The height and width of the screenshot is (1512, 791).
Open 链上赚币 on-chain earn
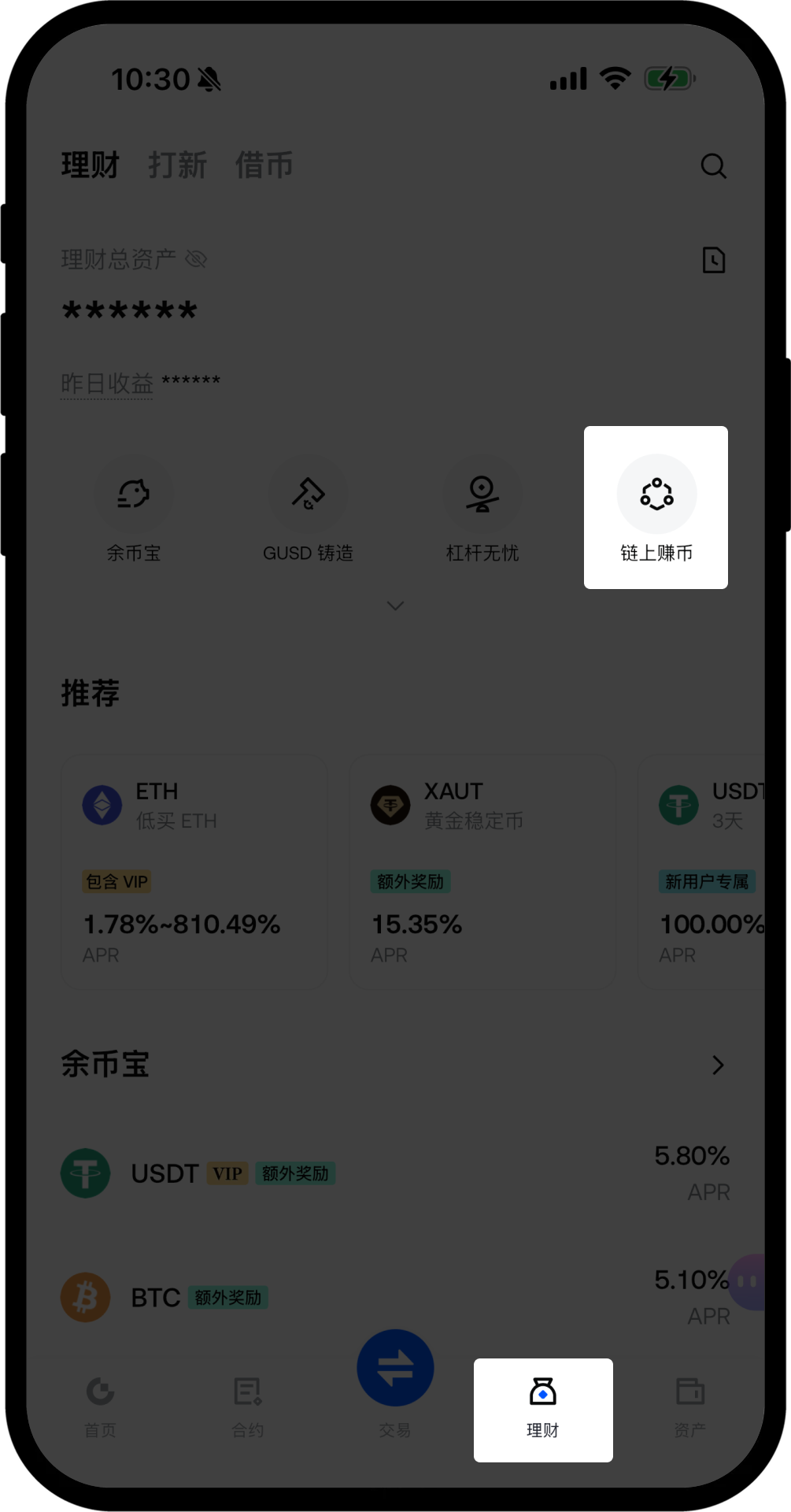656,507
